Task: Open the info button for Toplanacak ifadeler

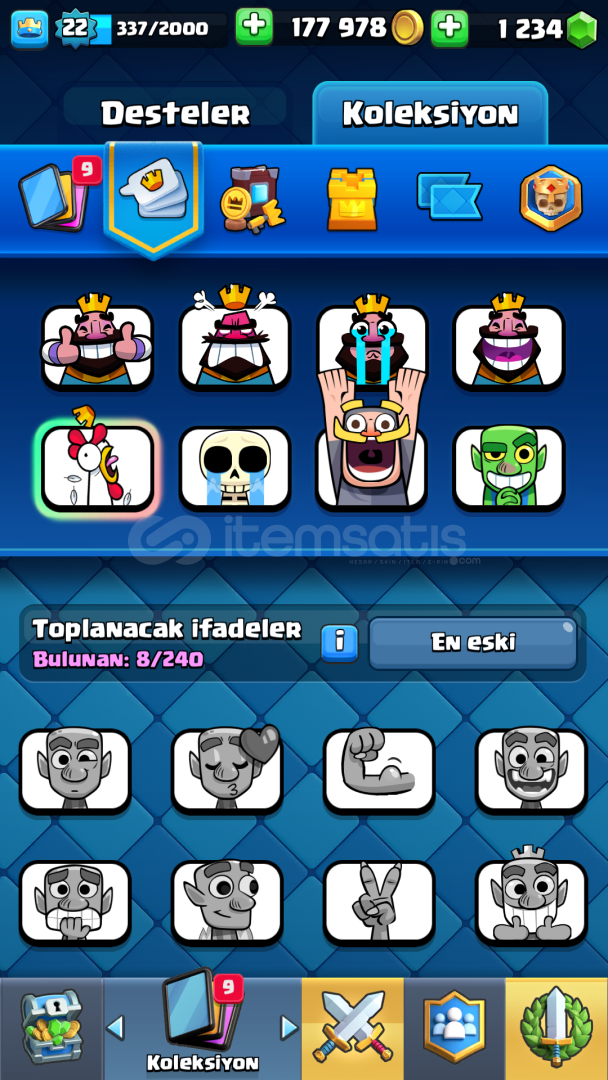Action: click(339, 643)
